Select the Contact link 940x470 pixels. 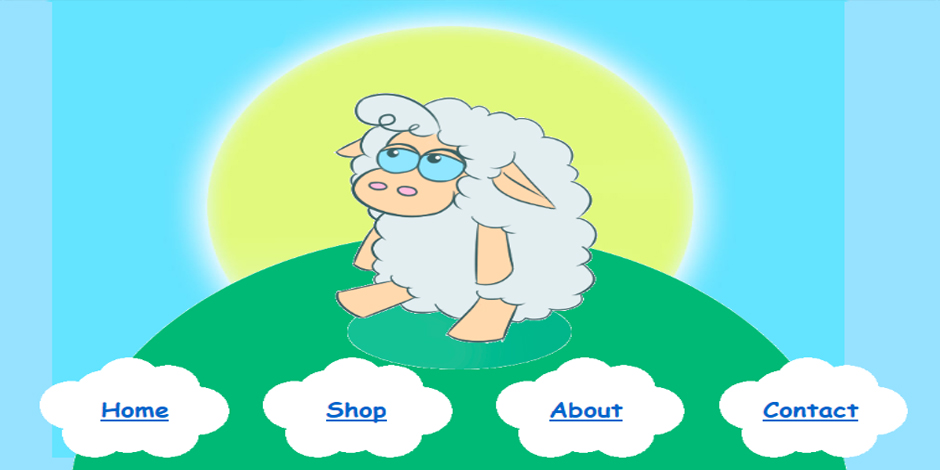[x=810, y=410]
